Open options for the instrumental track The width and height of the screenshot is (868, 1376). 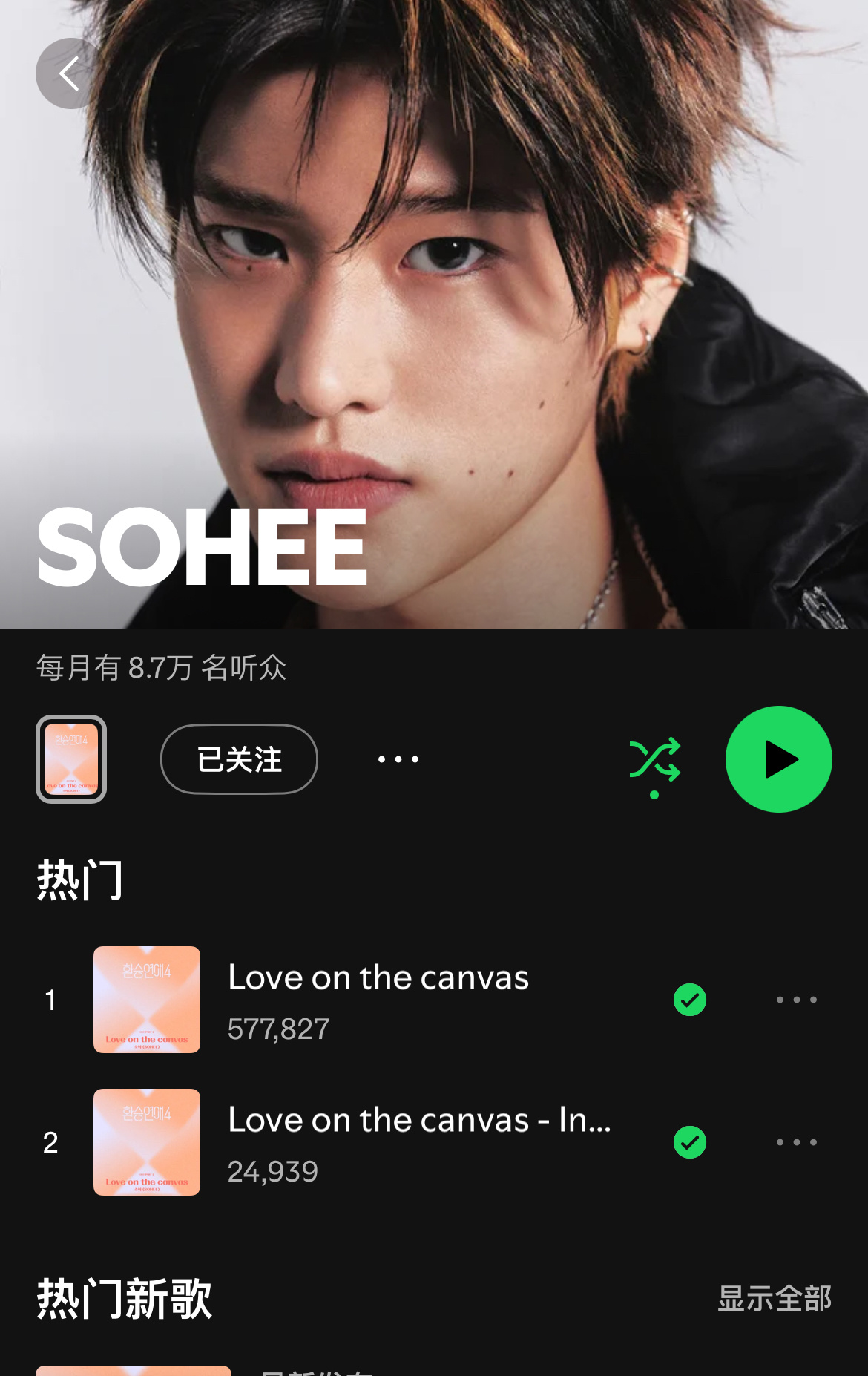point(796,1142)
